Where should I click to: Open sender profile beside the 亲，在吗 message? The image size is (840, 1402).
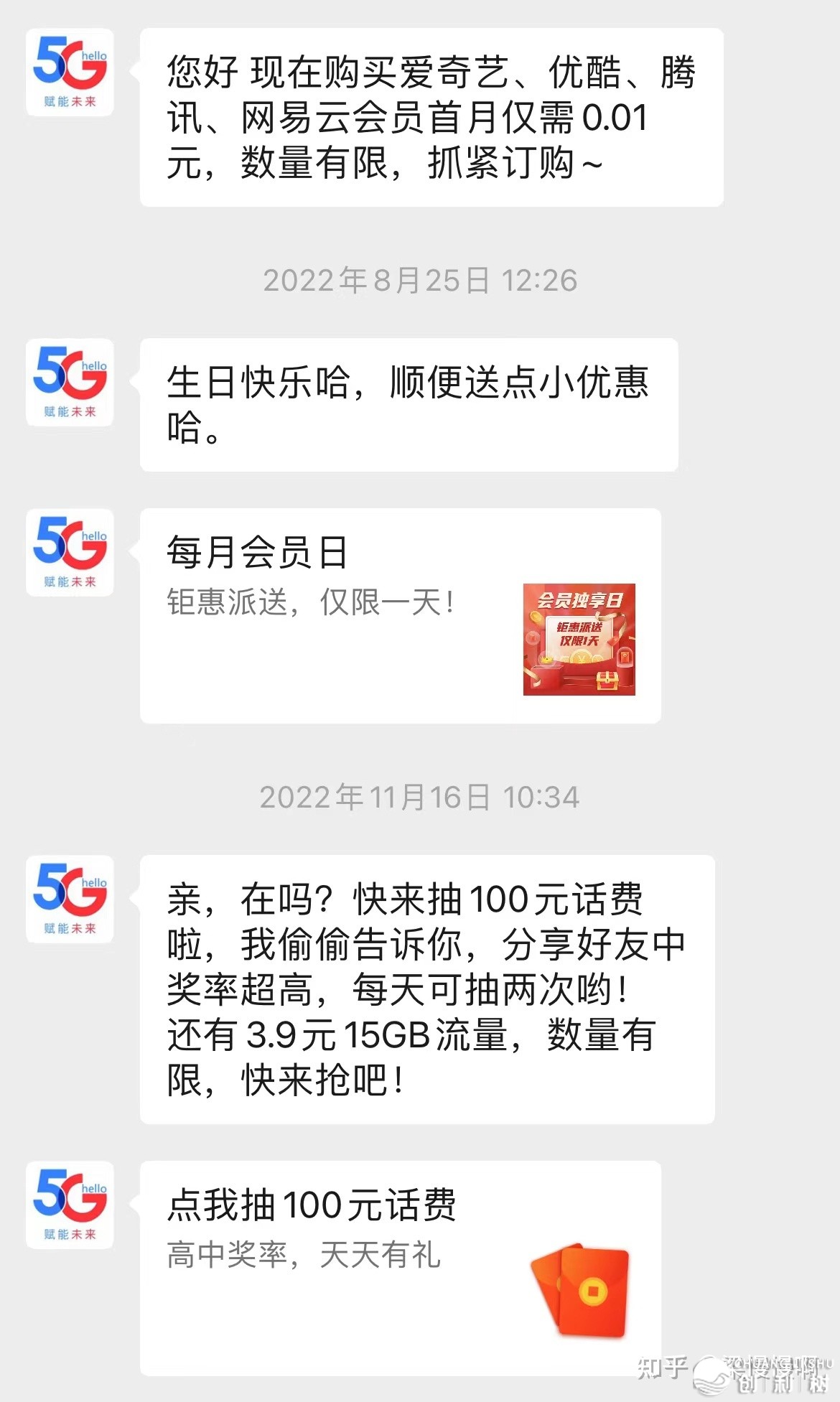click(70, 899)
